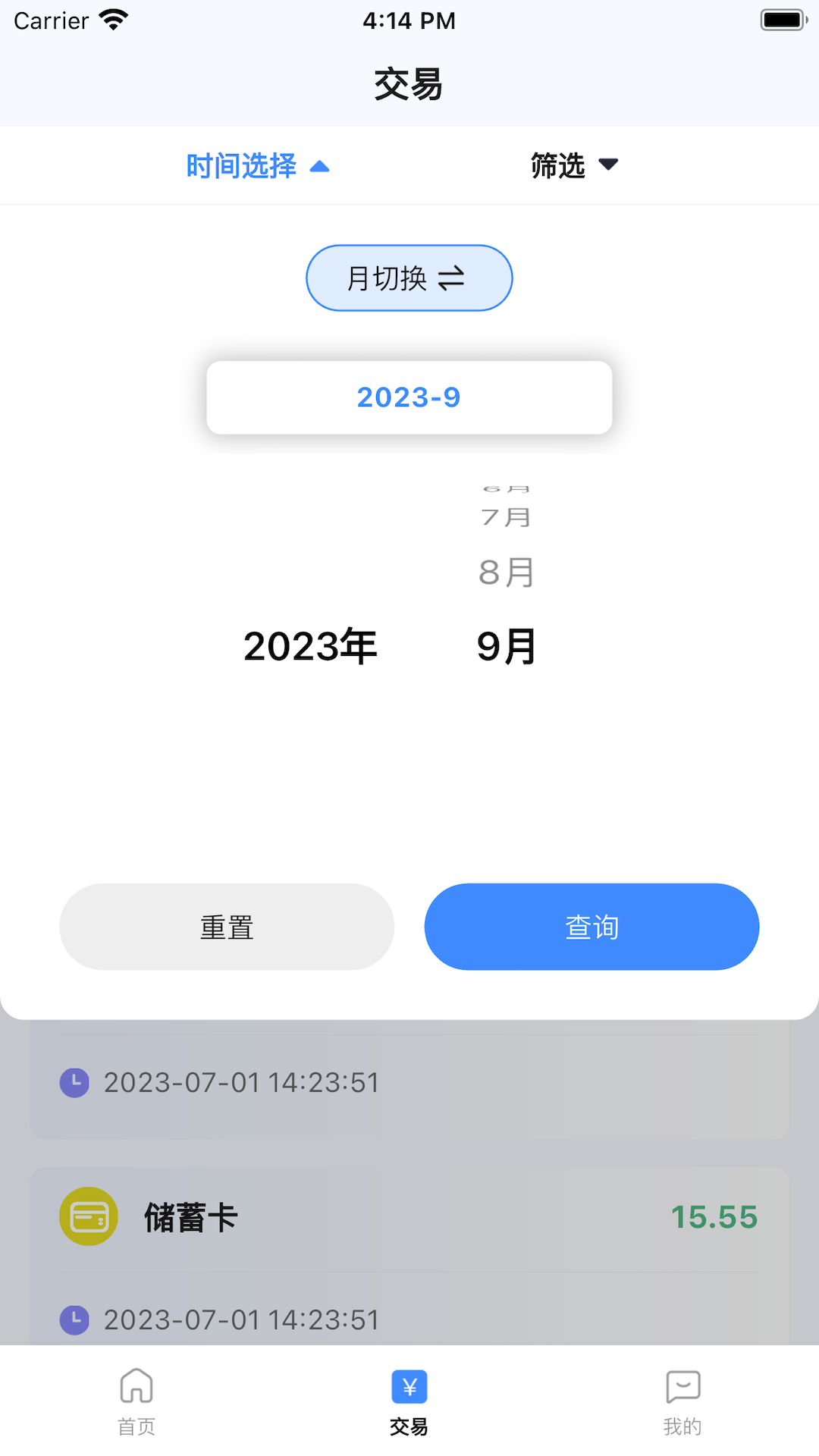The image size is (819, 1456).
Task: Toggle the 月切换 month switch pill
Action: coord(409,278)
